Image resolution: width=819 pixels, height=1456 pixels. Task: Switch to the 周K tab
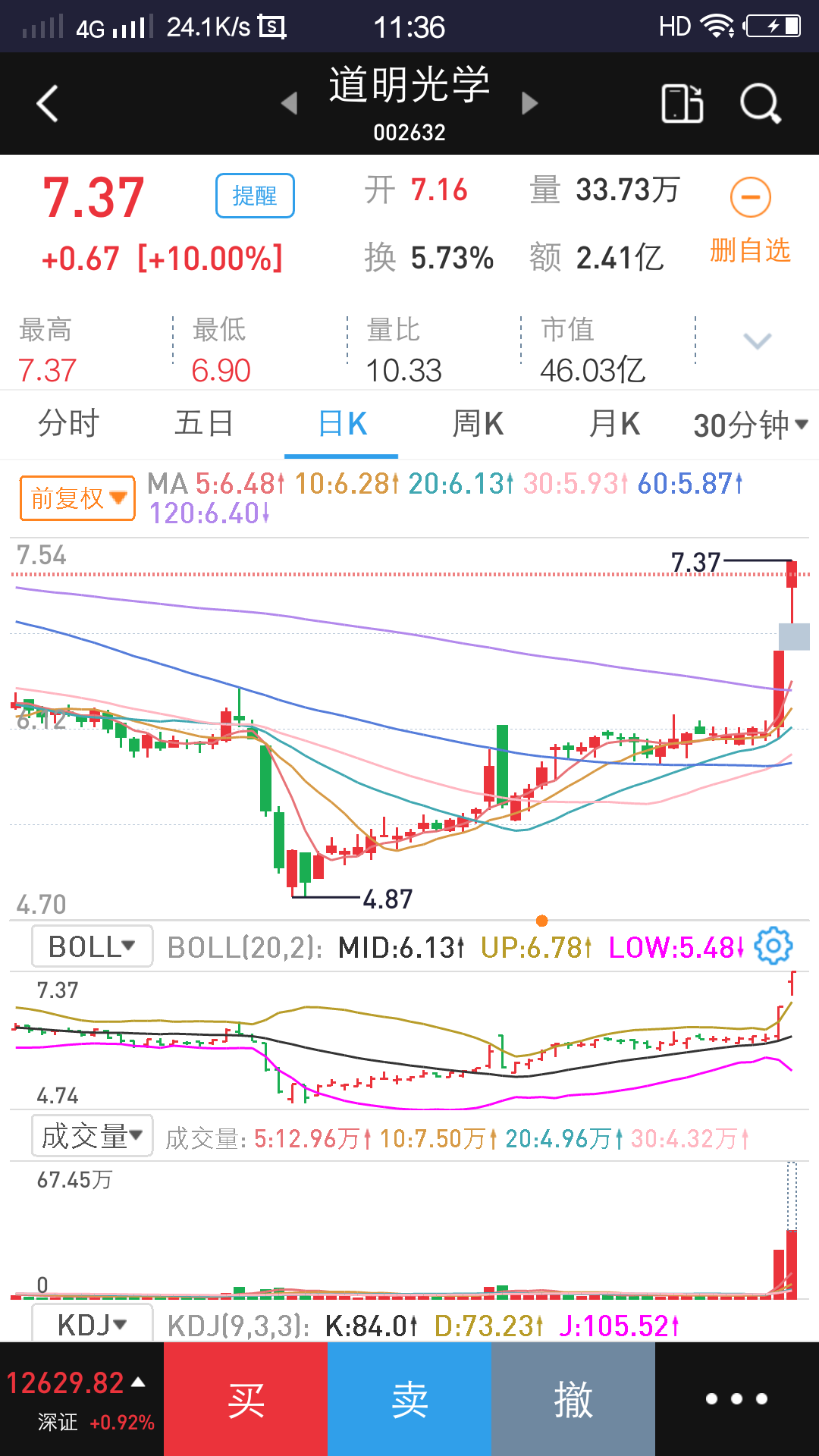tap(478, 423)
